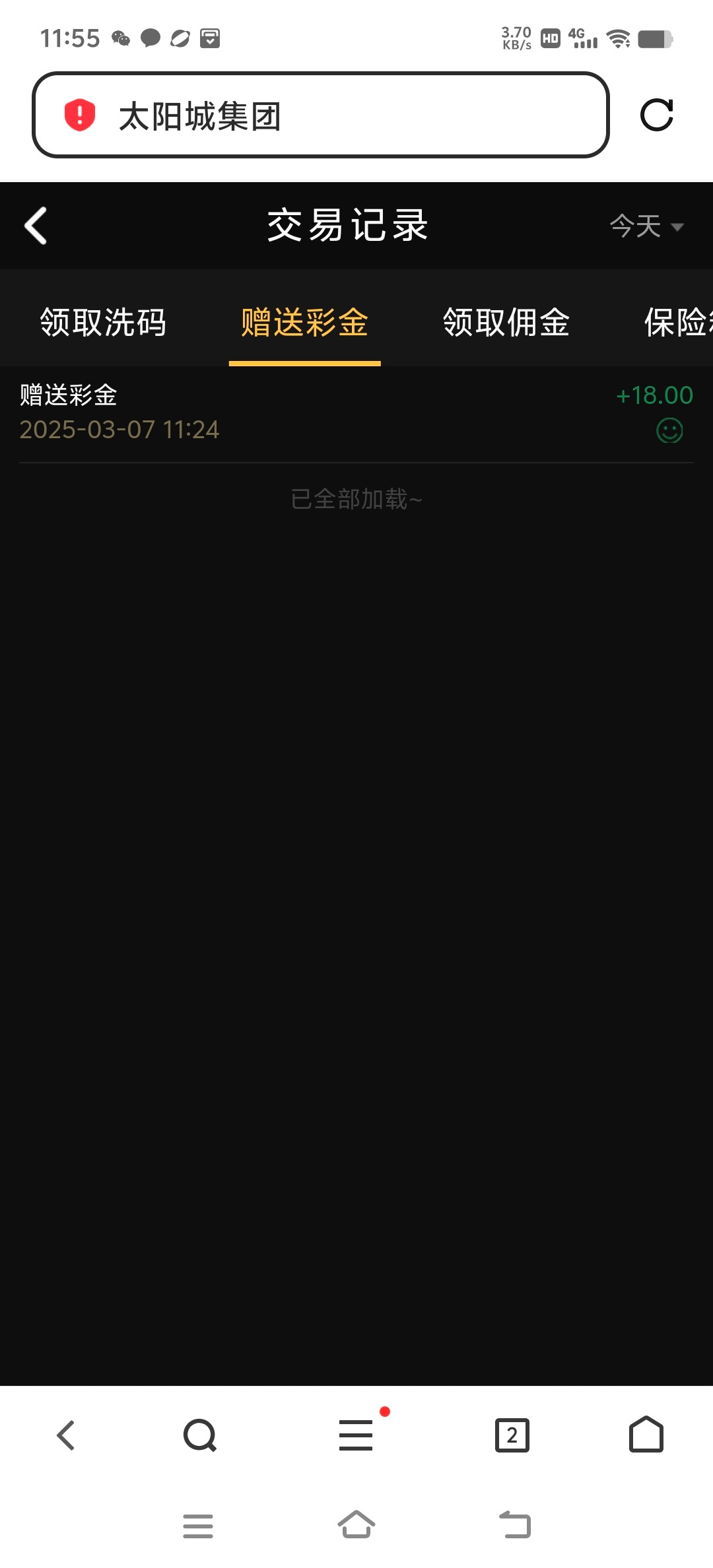Tap the address bar showing 太阳城集团

320,115
